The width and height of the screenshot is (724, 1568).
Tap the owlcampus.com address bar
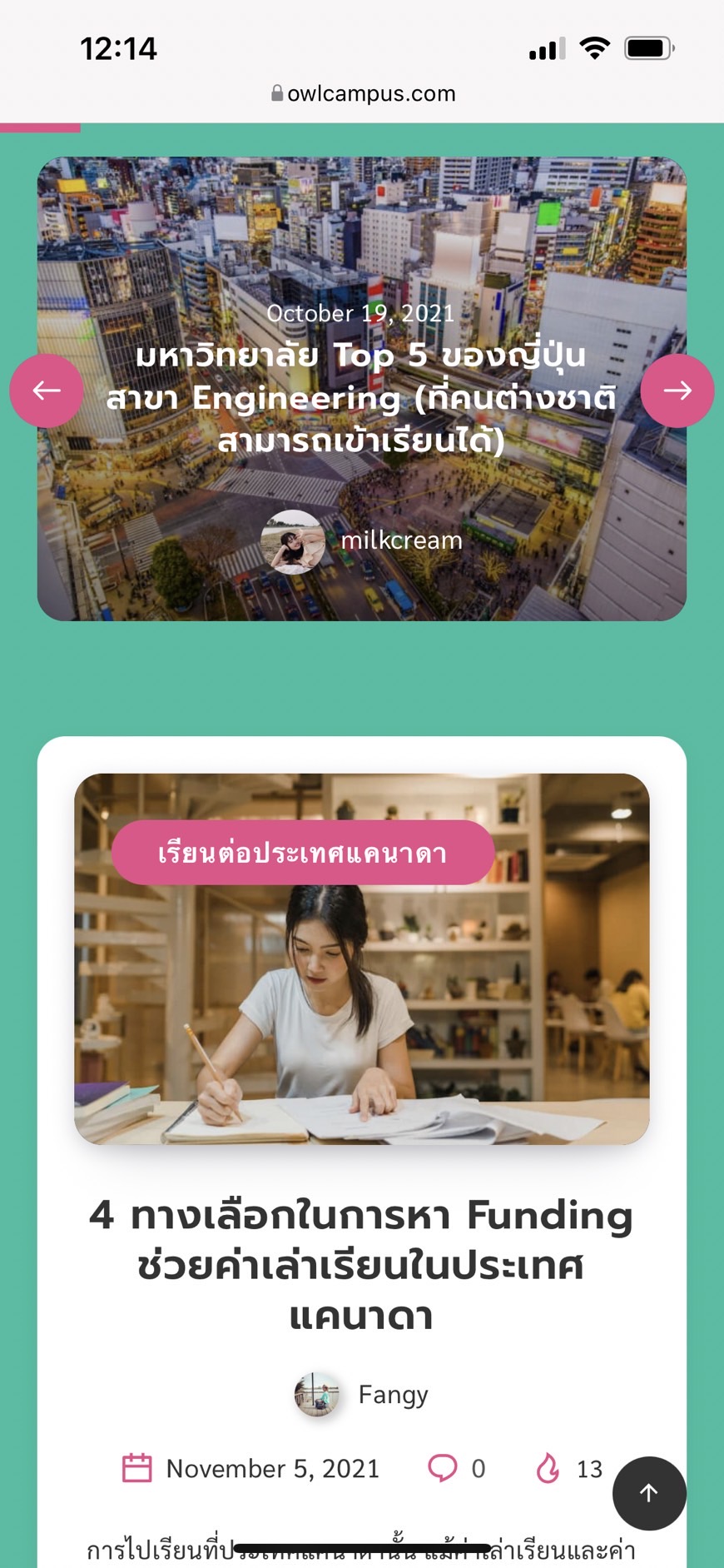362,93
